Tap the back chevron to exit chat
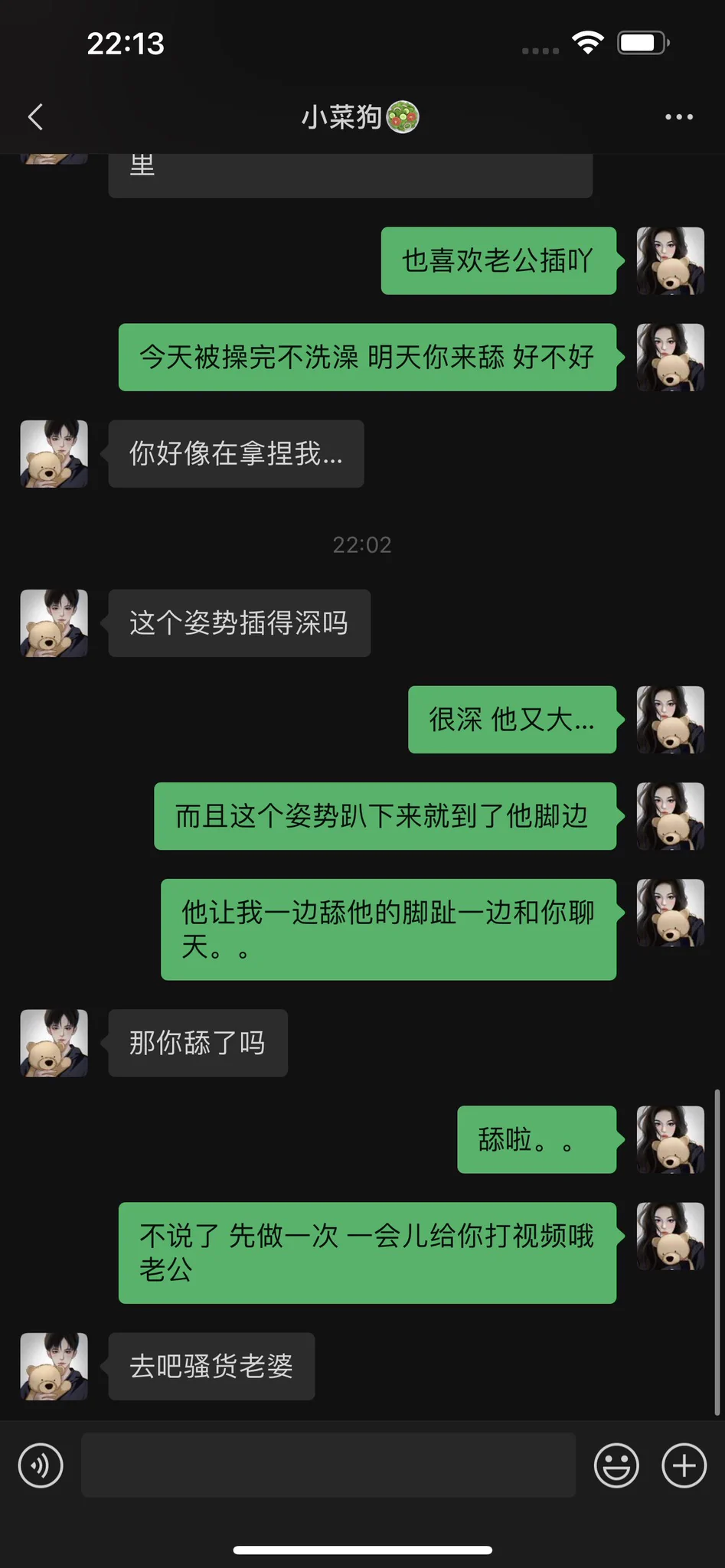Viewport: 725px width, 1568px height. tap(34, 116)
